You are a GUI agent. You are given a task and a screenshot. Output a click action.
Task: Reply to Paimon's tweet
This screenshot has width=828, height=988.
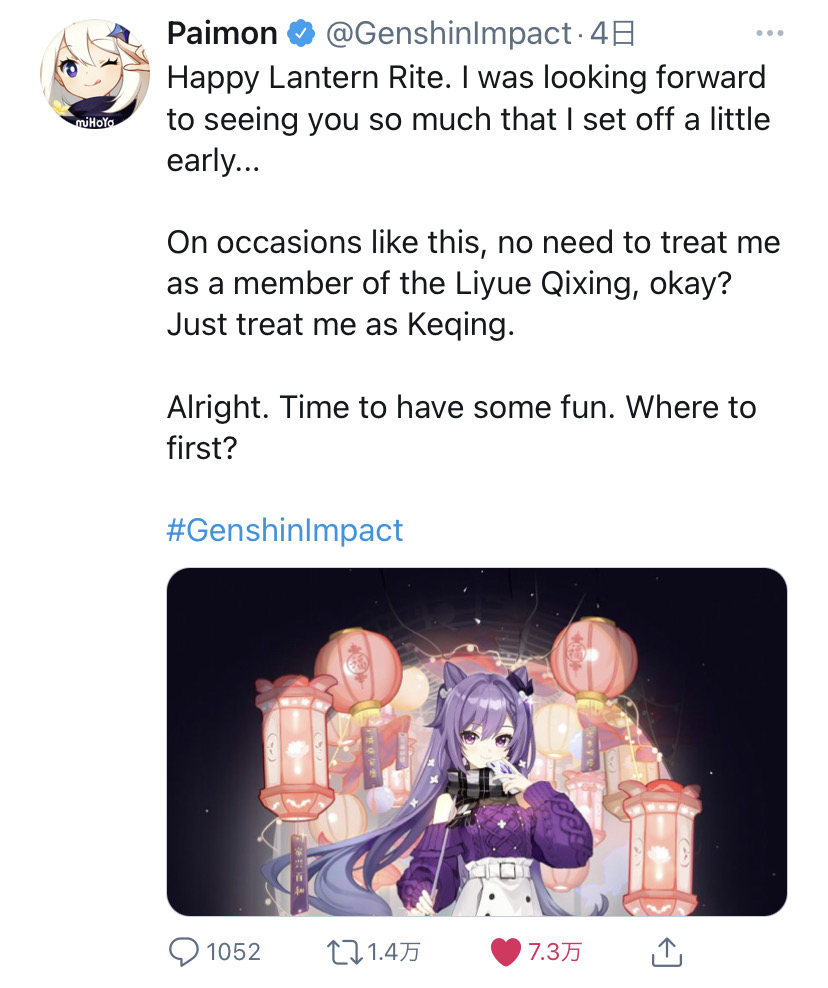pyautogui.click(x=184, y=952)
